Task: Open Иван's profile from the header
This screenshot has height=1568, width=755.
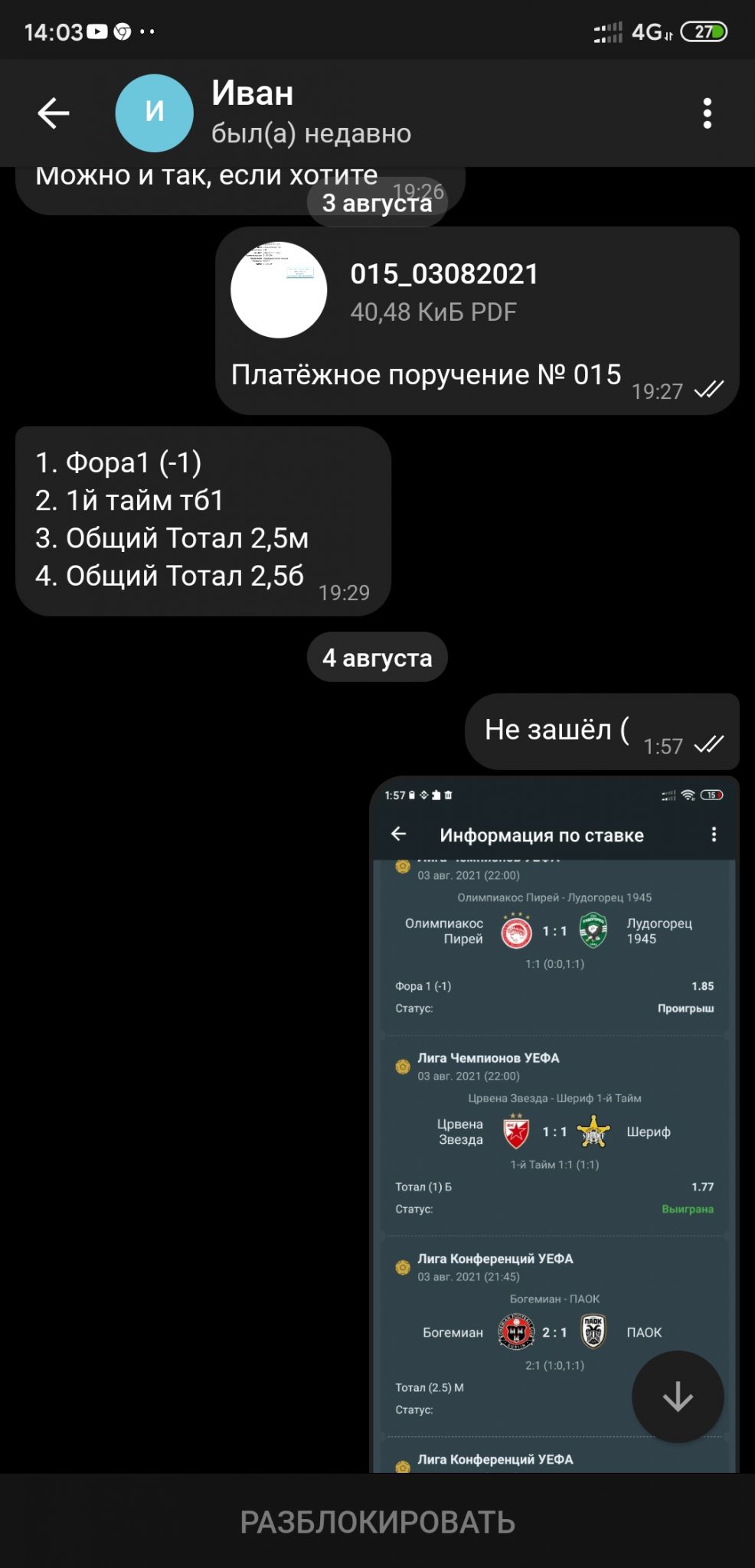Action: pos(263,113)
